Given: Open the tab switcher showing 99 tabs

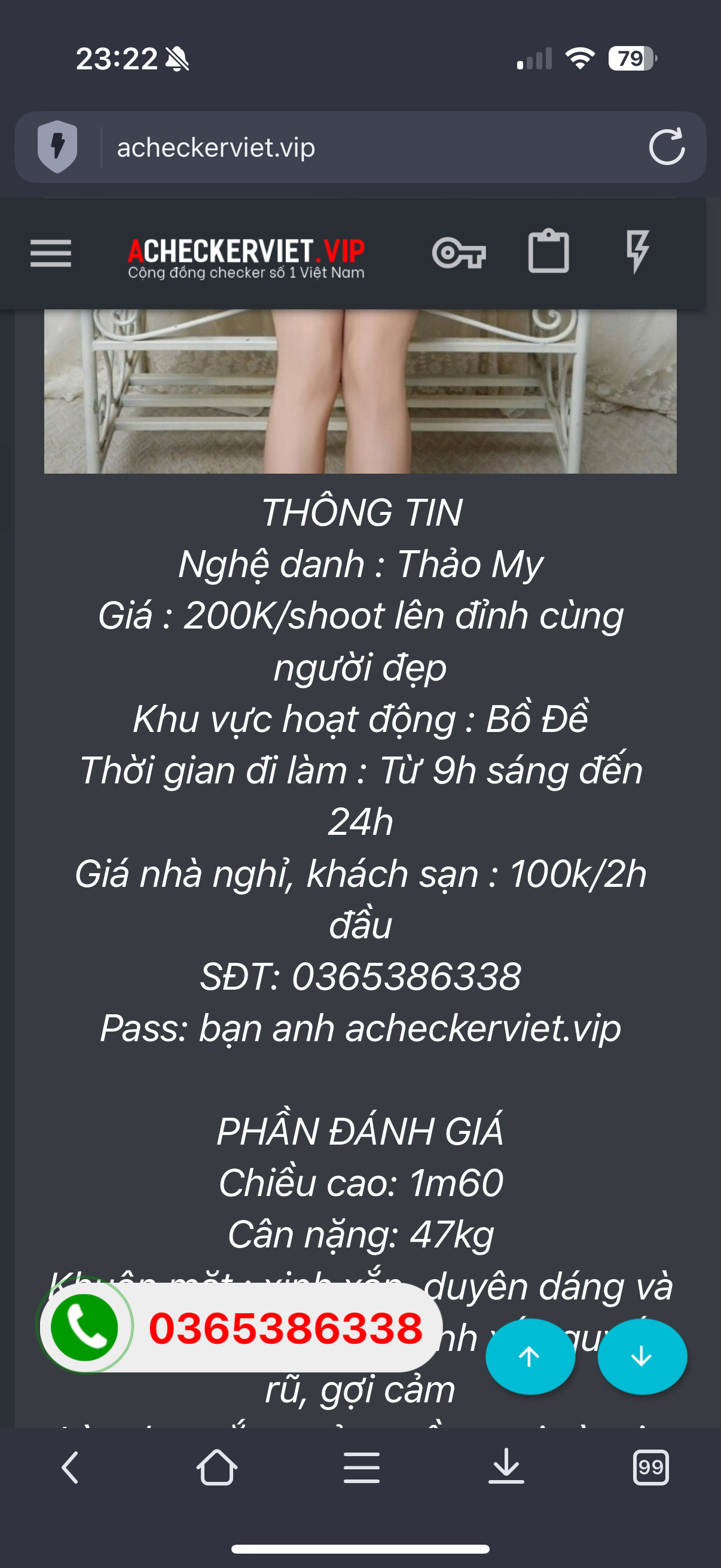Looking at the screenshot, I should pyautogui.click(x=650, y=1467).
